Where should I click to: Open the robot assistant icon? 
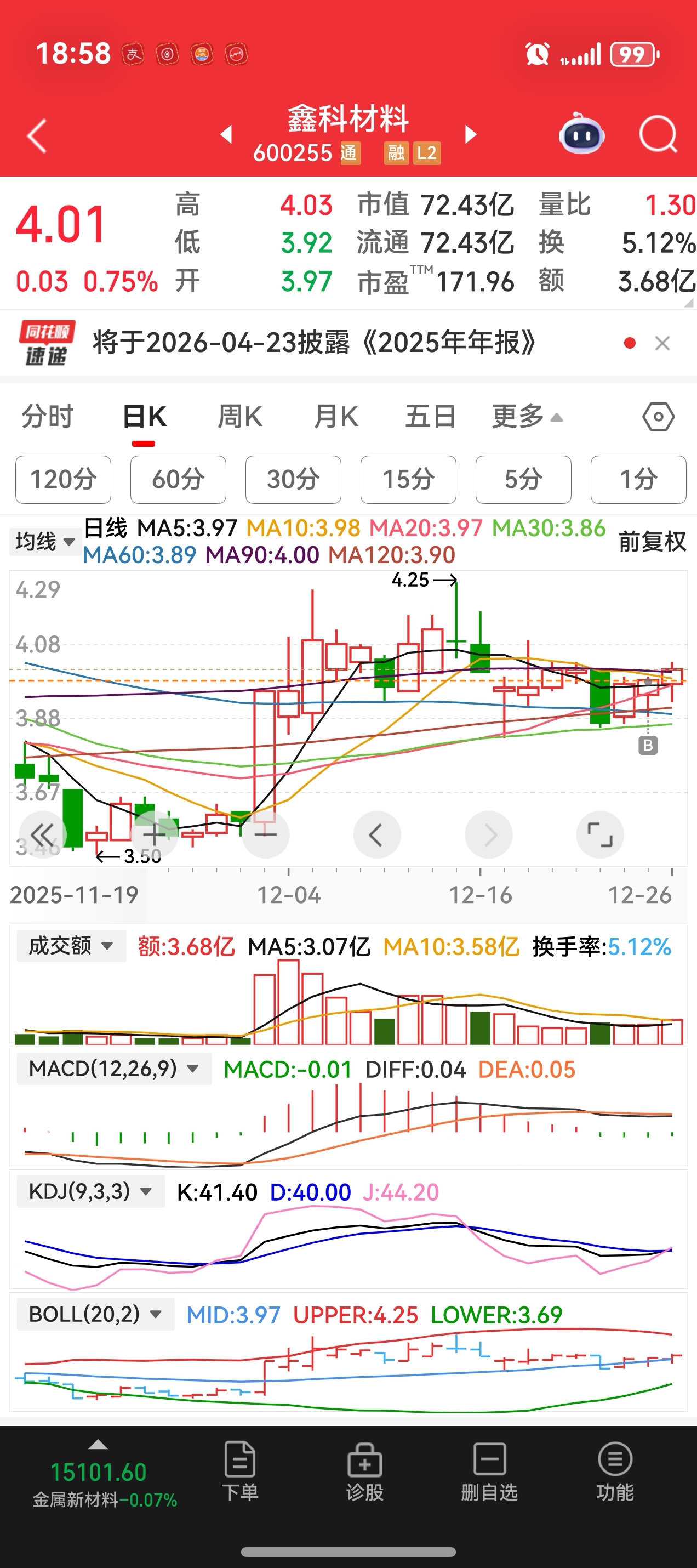581,134
